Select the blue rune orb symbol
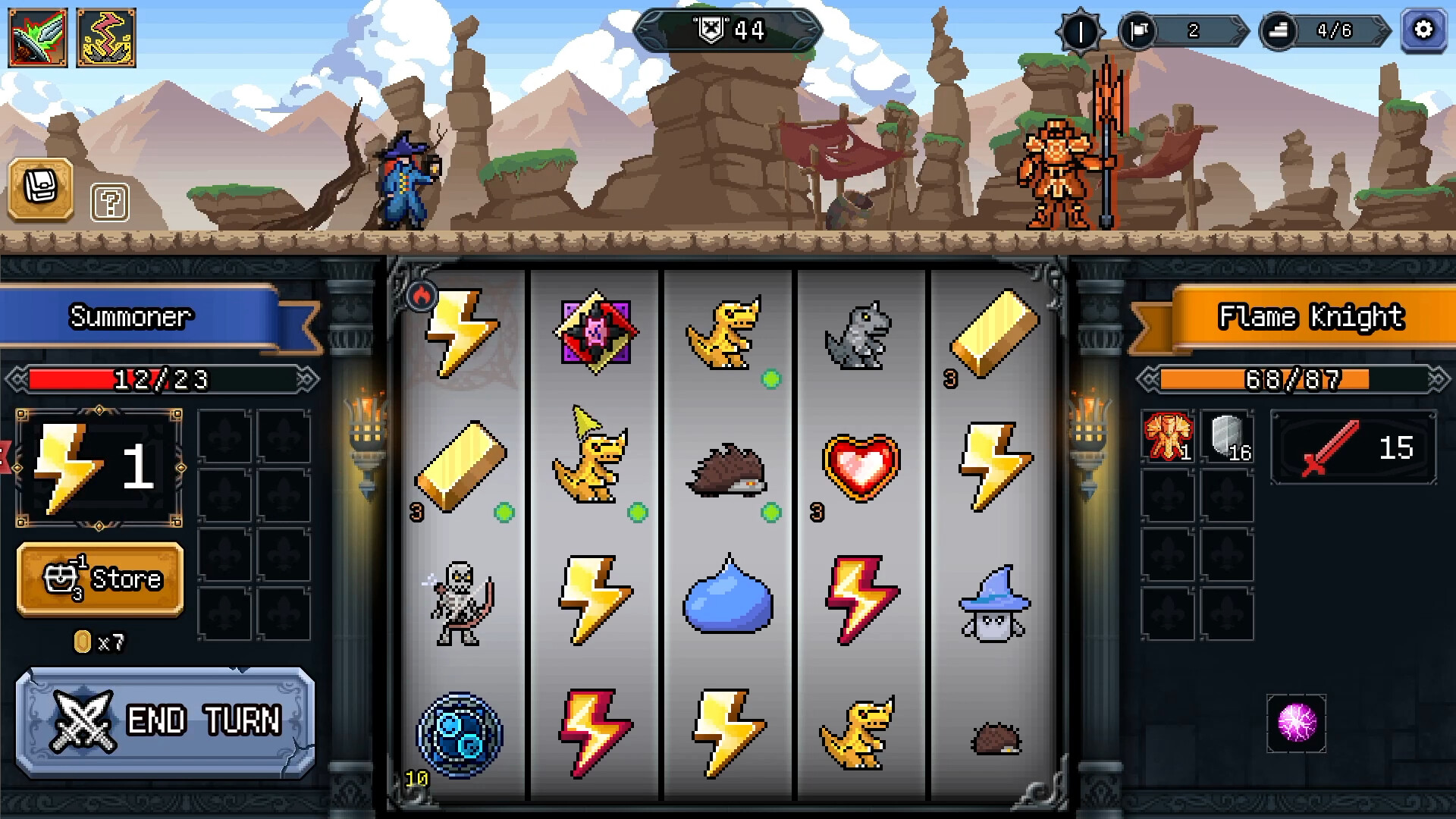This screenshot has height=819, width=1456. coord(460,734)
